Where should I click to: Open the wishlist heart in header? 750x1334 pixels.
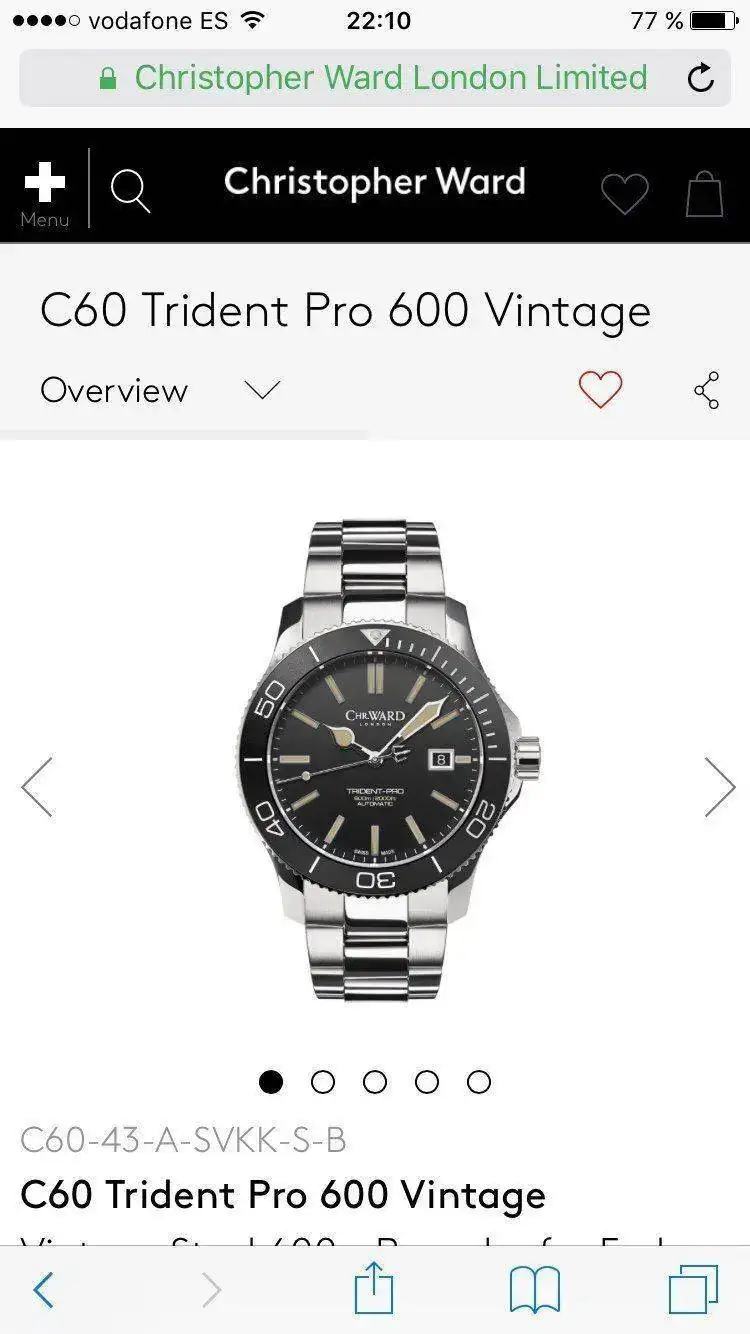tap(624, 193)
